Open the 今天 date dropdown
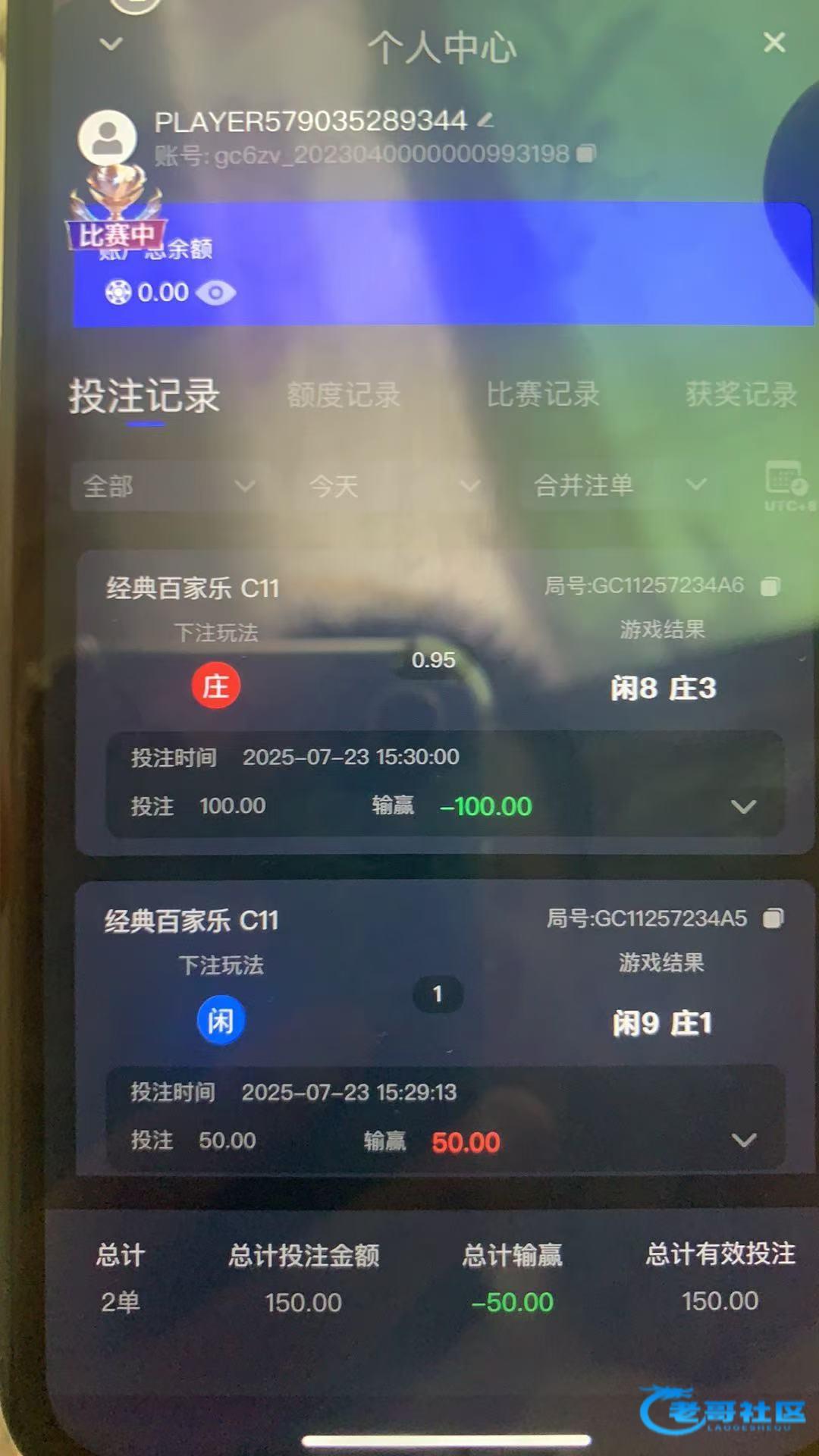Screen dimensions: 819x1456 (394, 486)
